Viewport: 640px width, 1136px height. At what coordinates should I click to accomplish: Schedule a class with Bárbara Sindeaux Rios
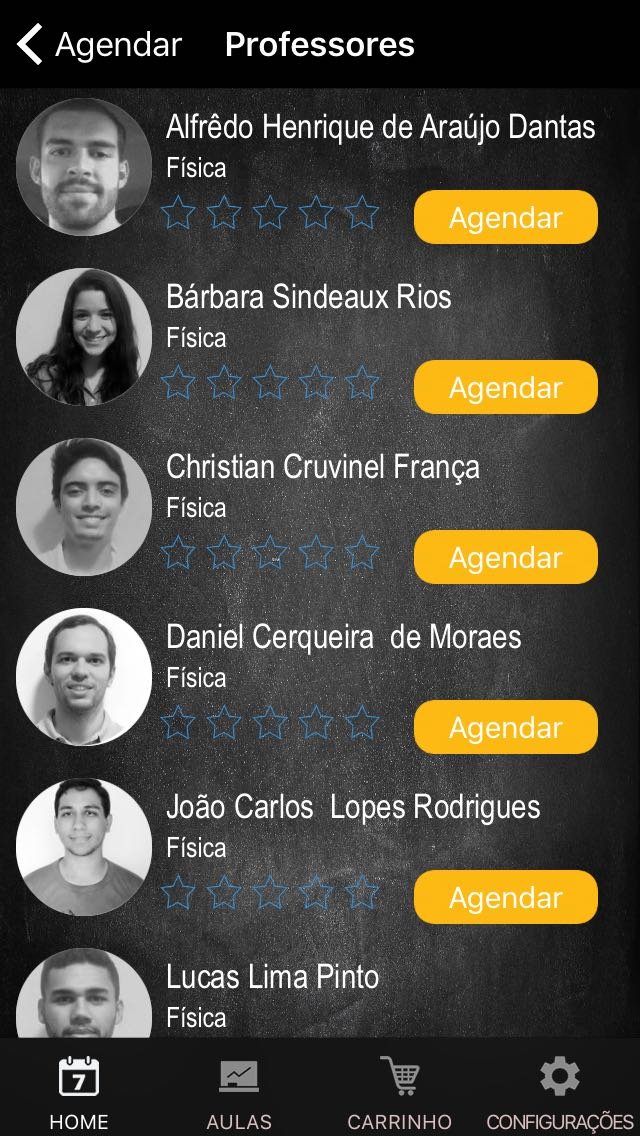click(x=505, y=387)
